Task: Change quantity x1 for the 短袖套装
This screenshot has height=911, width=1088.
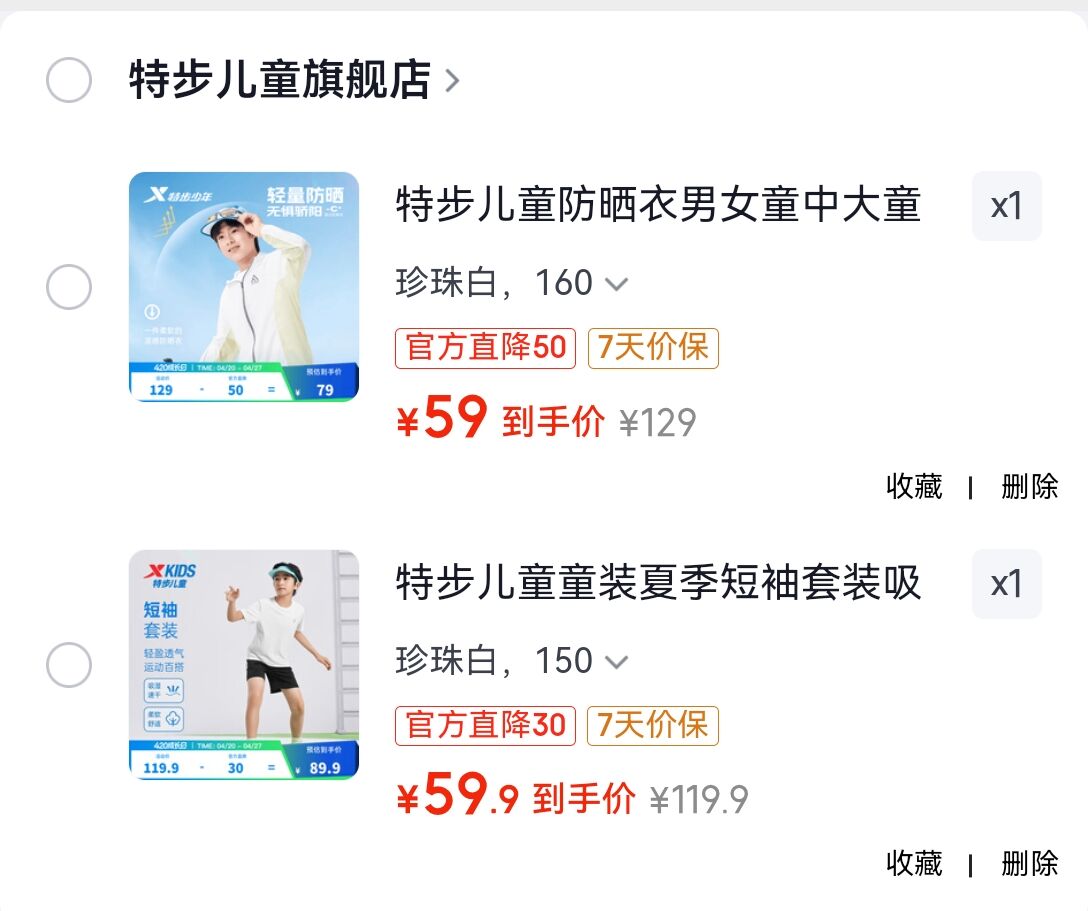Action: click(x=1007, y=584)
